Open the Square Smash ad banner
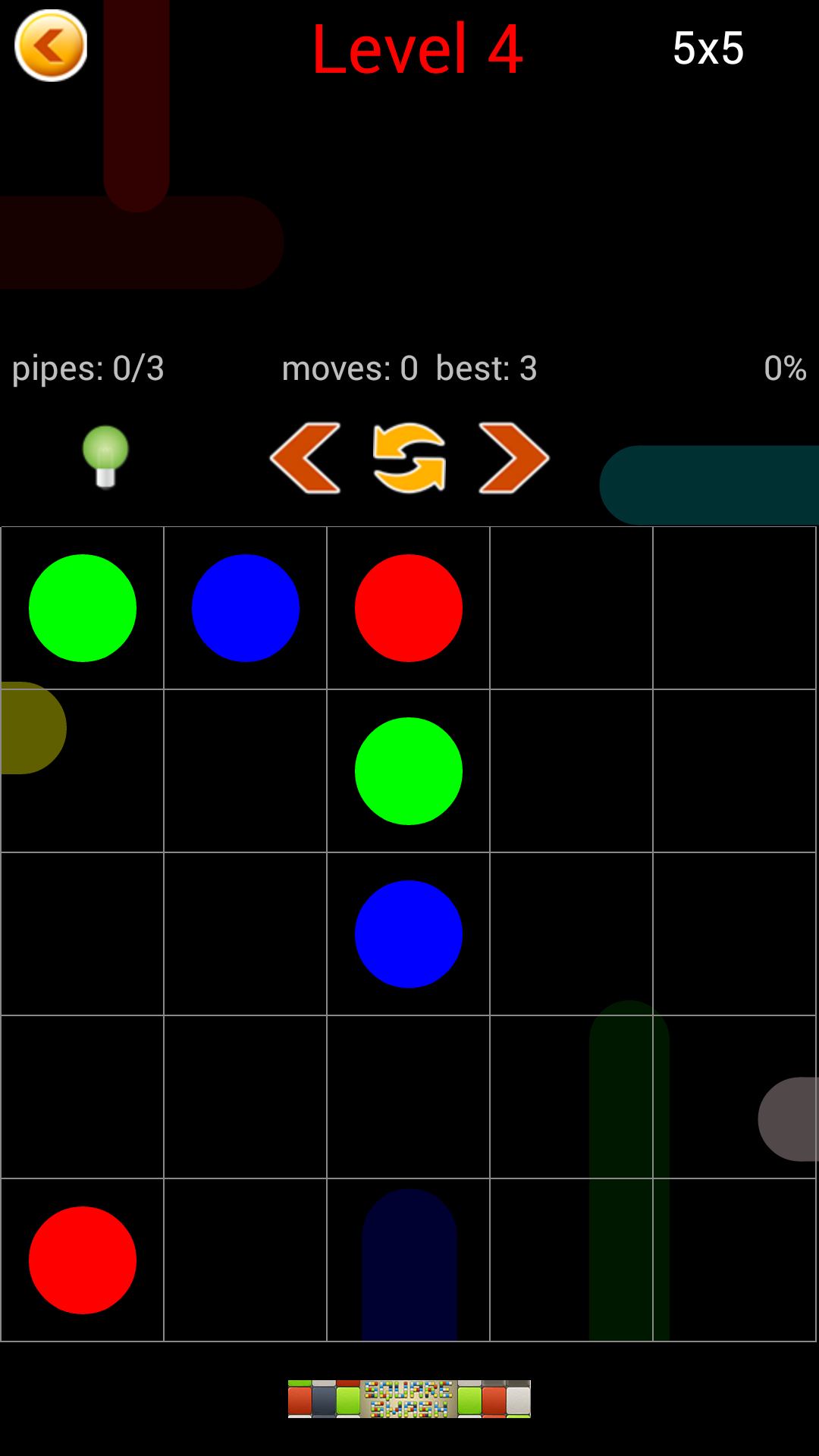 pos(409,1398)
